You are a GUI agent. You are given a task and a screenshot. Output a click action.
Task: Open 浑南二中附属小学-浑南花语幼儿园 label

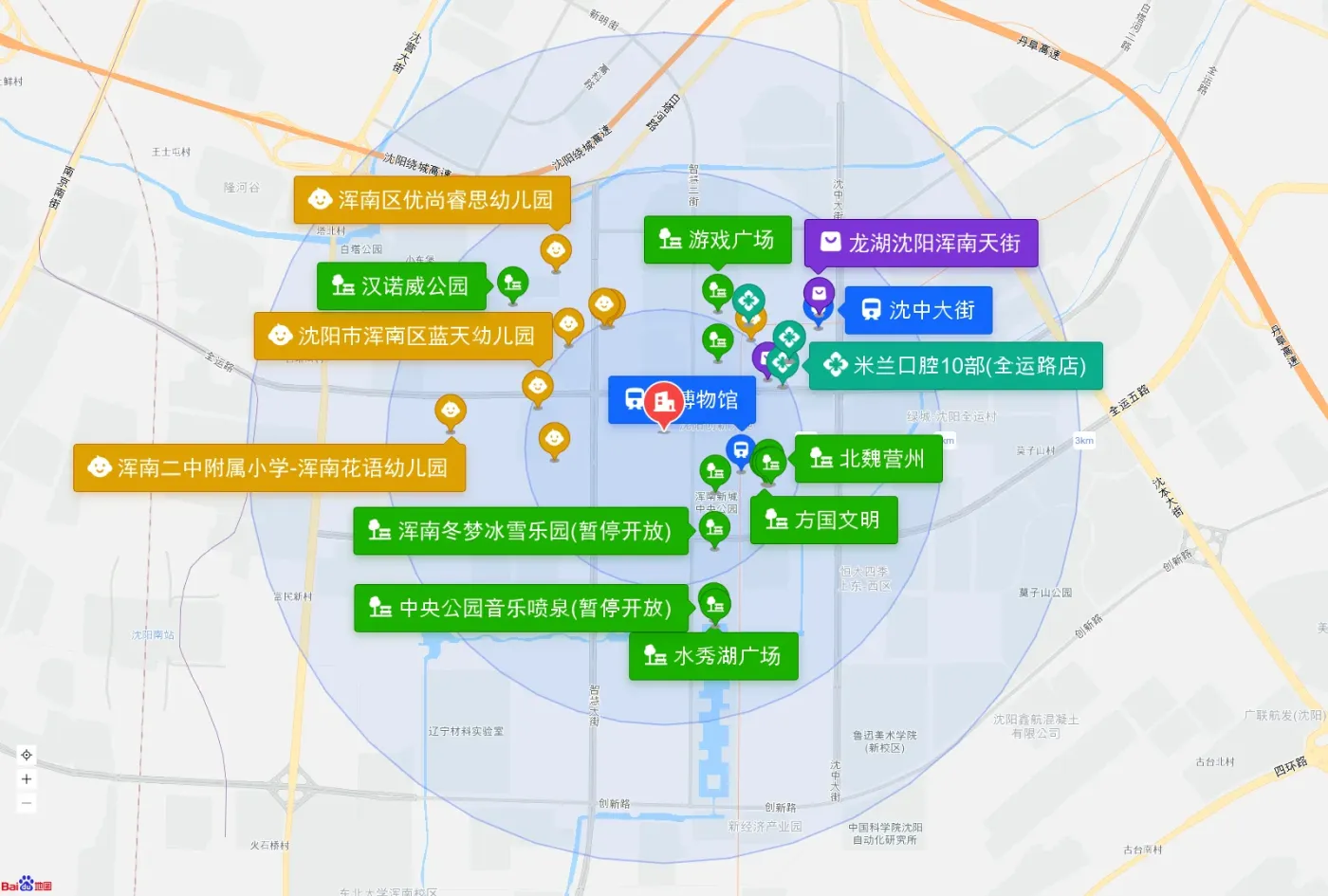(x=269, y=468)
